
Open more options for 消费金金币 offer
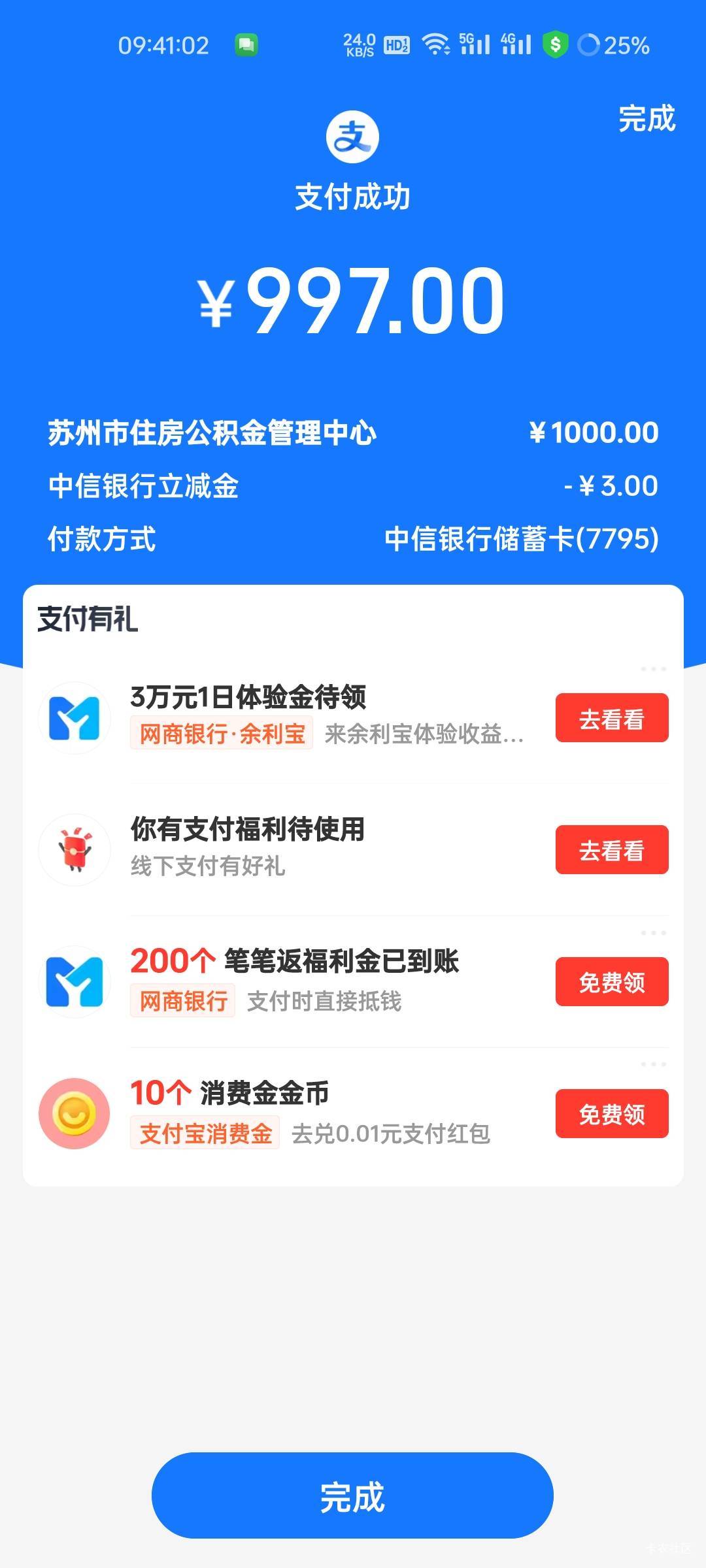[x=653, y=1064]
